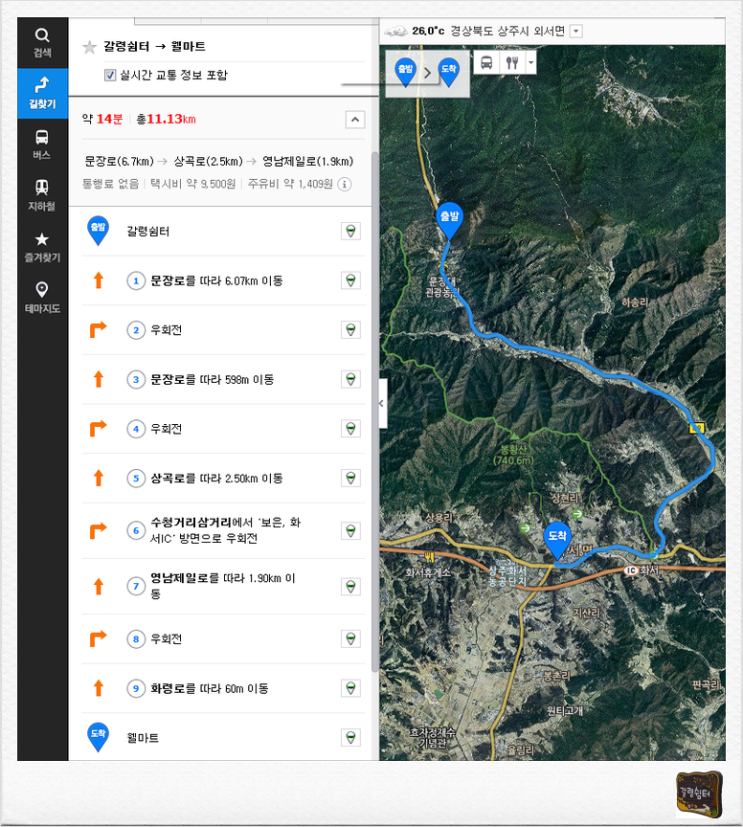
Task: Collapse the 14분 route summary
Action: click(x=354, y=120)
